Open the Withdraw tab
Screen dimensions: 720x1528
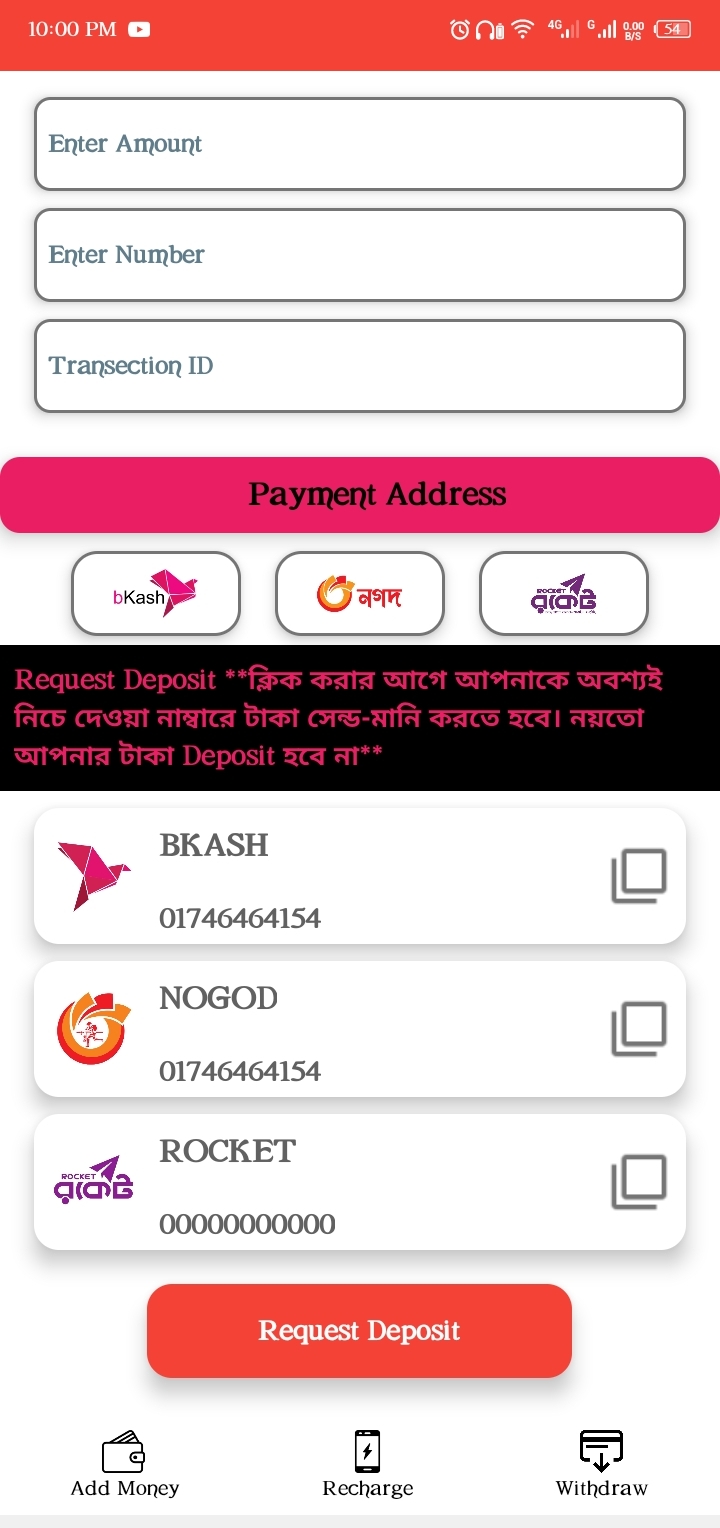coord(601,1465)
